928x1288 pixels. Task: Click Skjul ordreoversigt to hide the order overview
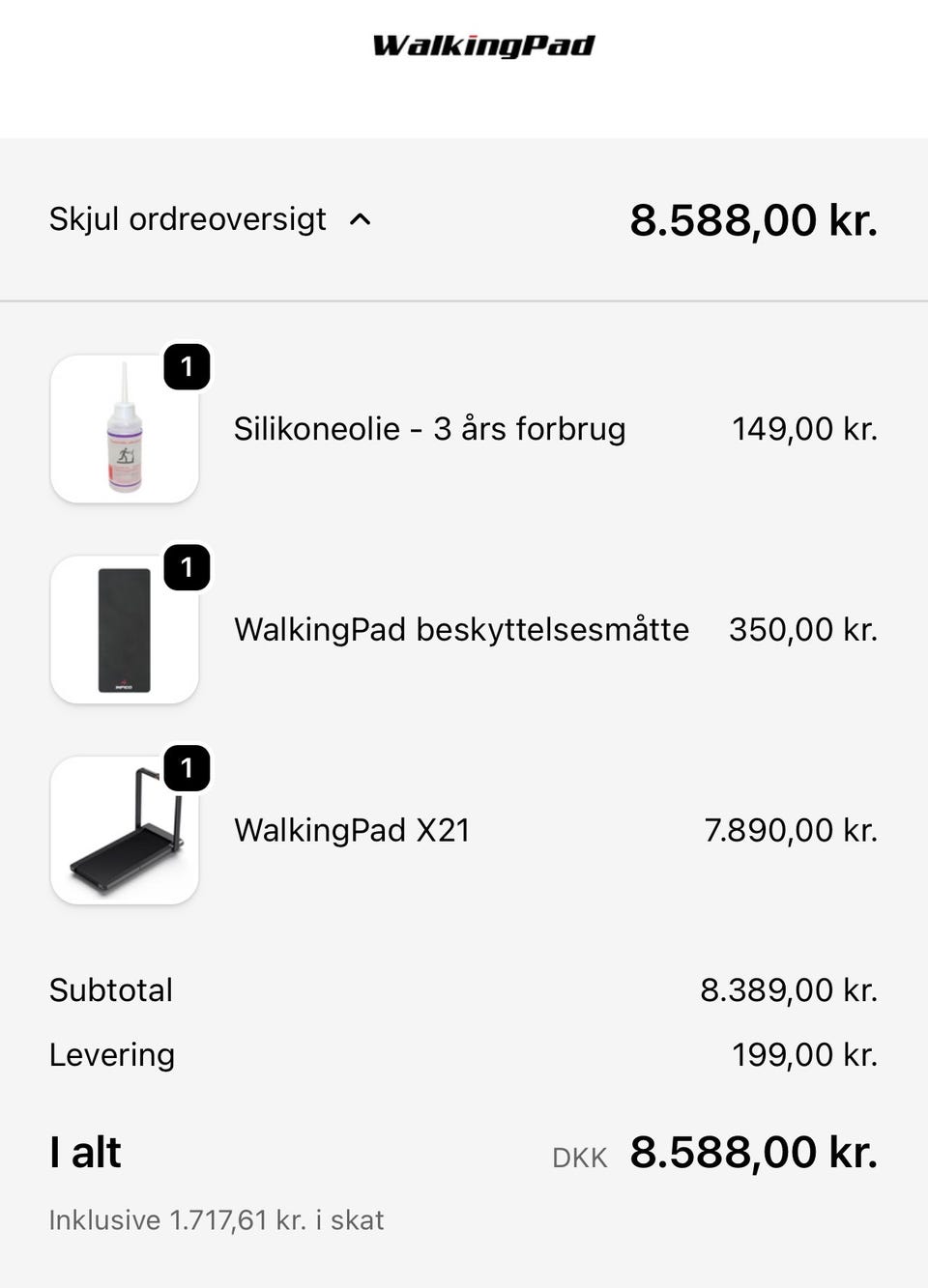click(187, 219)
